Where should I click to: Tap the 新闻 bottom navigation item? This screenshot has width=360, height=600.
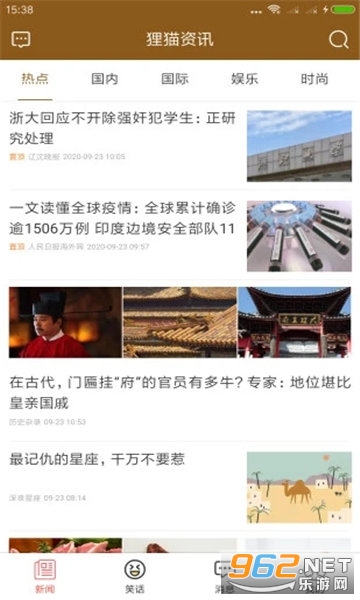point(45,576)
